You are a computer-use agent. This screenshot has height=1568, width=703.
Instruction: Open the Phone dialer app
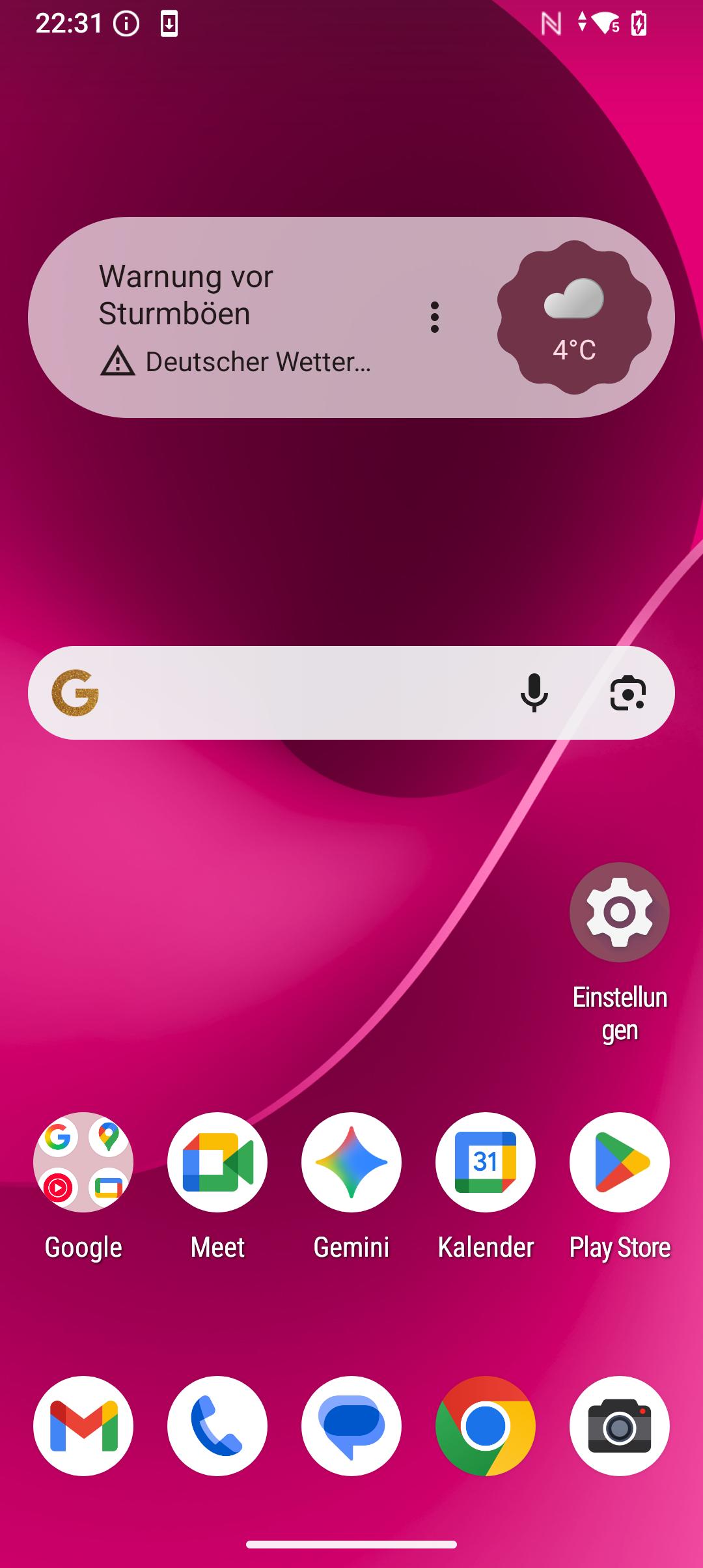217,1425
